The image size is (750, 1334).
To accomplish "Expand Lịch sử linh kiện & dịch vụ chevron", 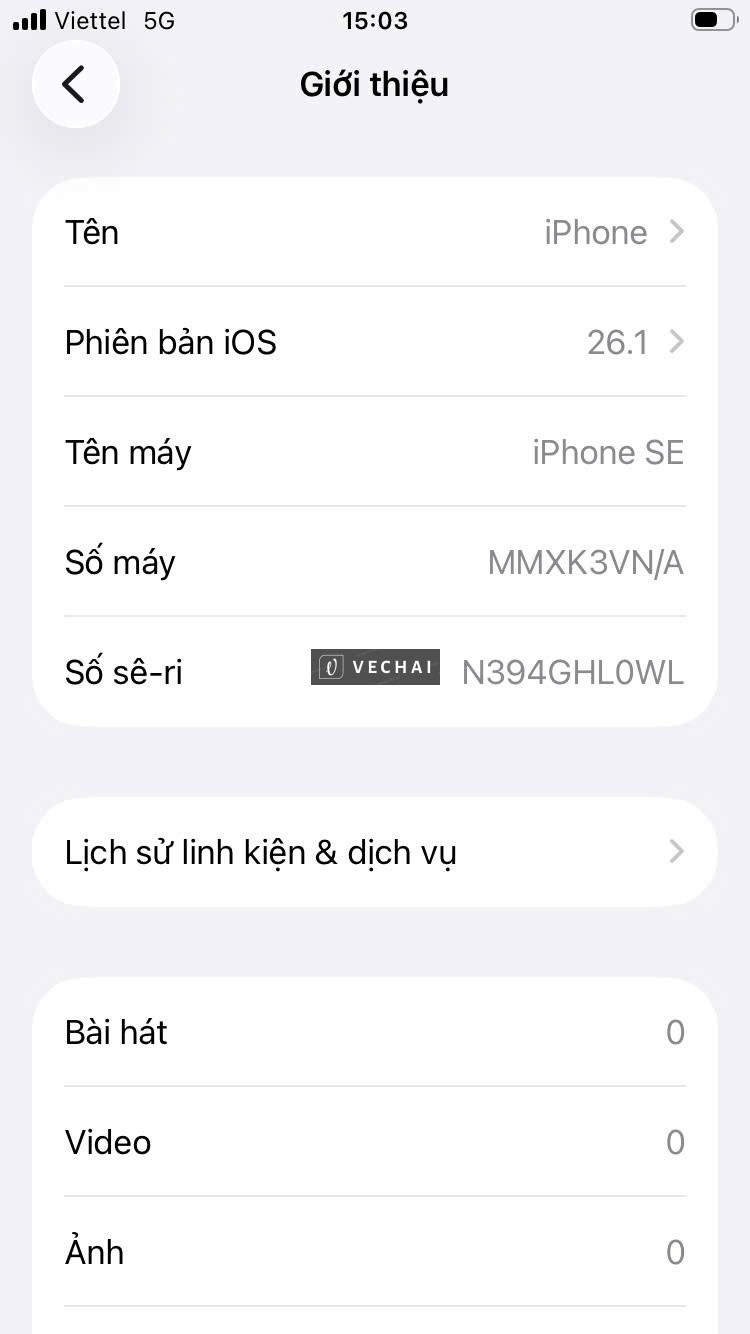I will 678,852.
